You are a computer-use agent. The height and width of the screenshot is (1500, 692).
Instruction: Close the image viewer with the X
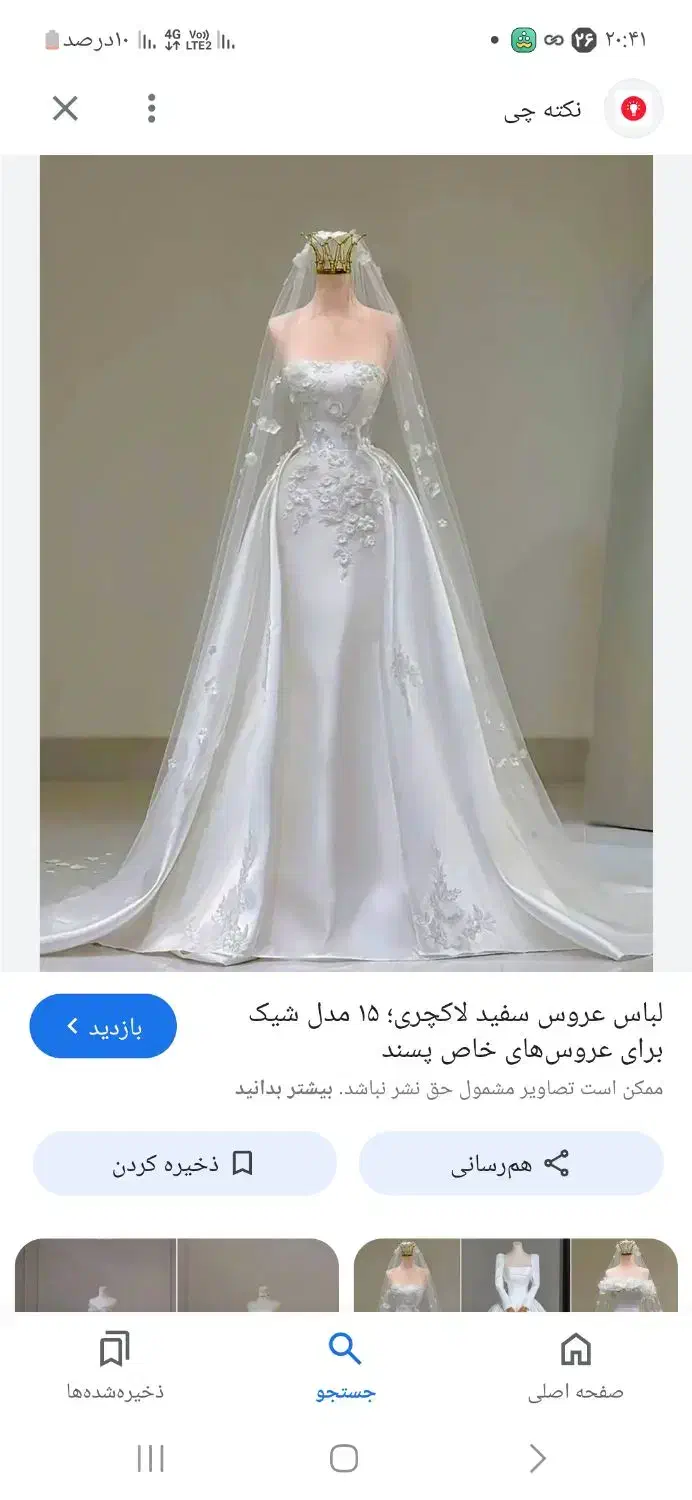65,108
